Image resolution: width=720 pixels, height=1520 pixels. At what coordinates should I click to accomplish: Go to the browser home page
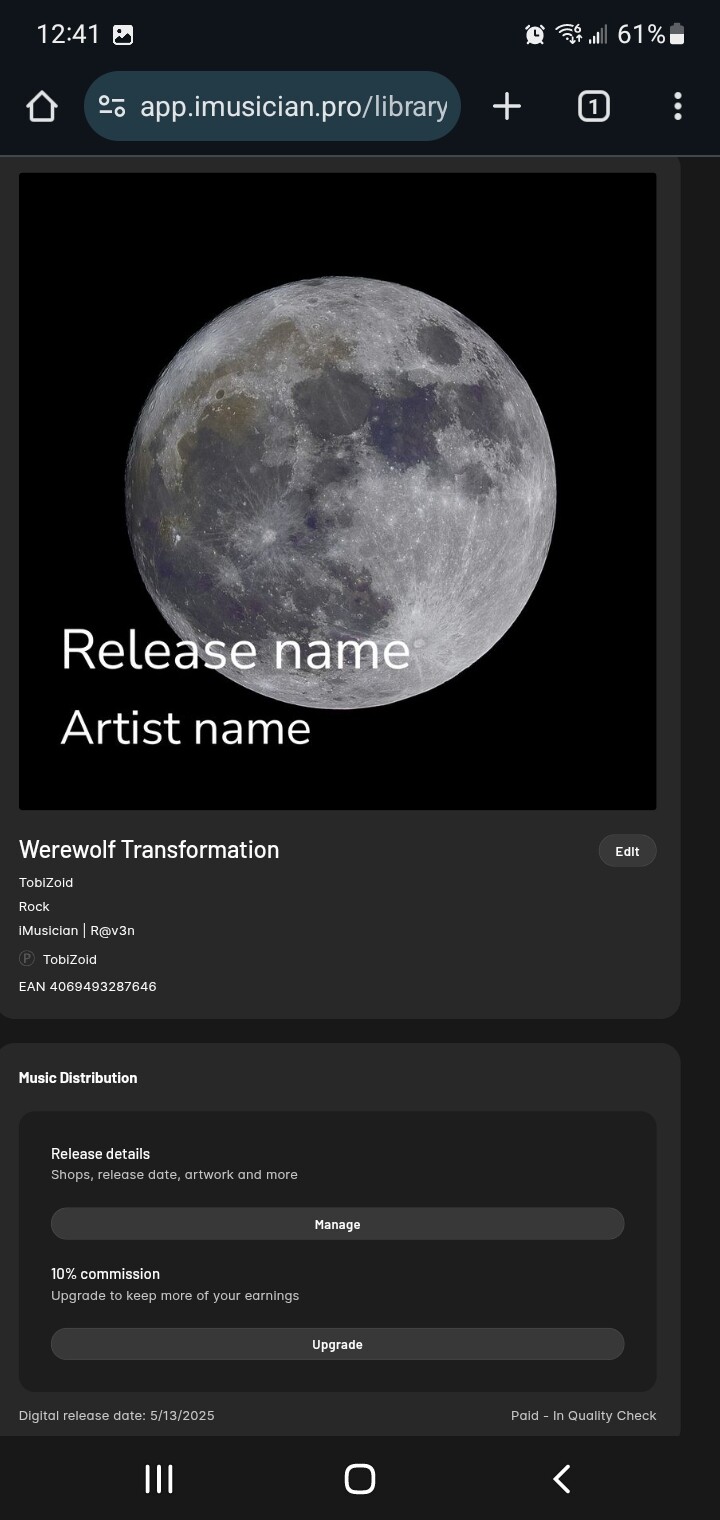coord(42,106)
